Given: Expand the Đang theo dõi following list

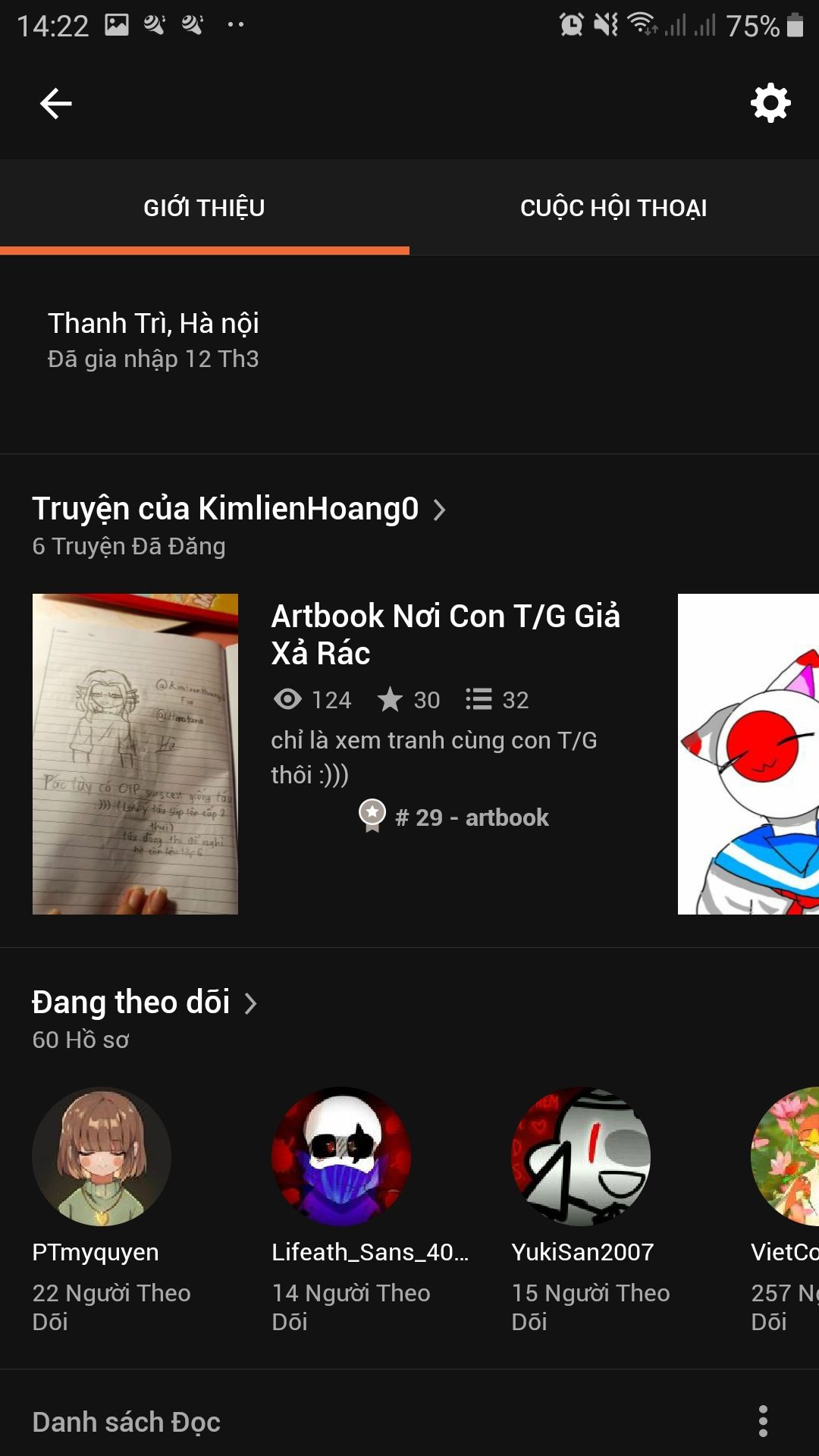Looking at the screenshot, I should click(x=145, y=1003).
